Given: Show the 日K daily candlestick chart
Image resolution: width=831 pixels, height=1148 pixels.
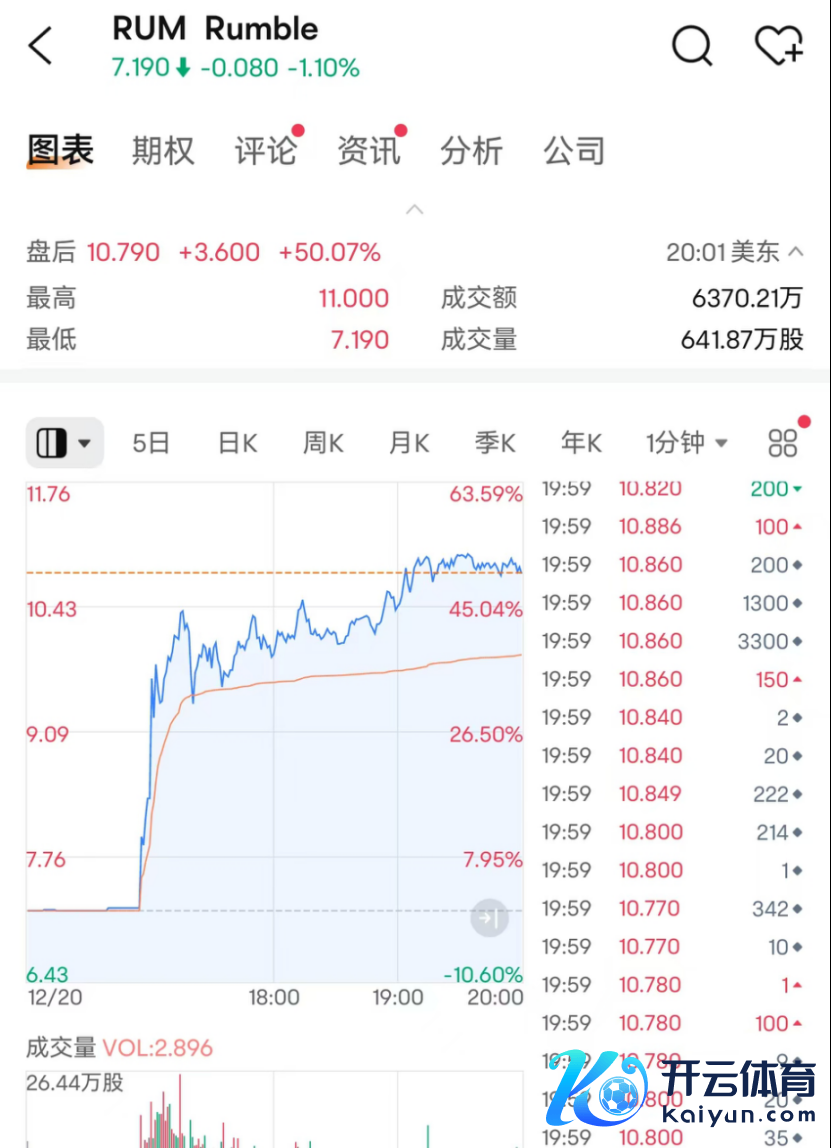Looking at the screenshot, I should pyautogui.click(x=237, y=443).
